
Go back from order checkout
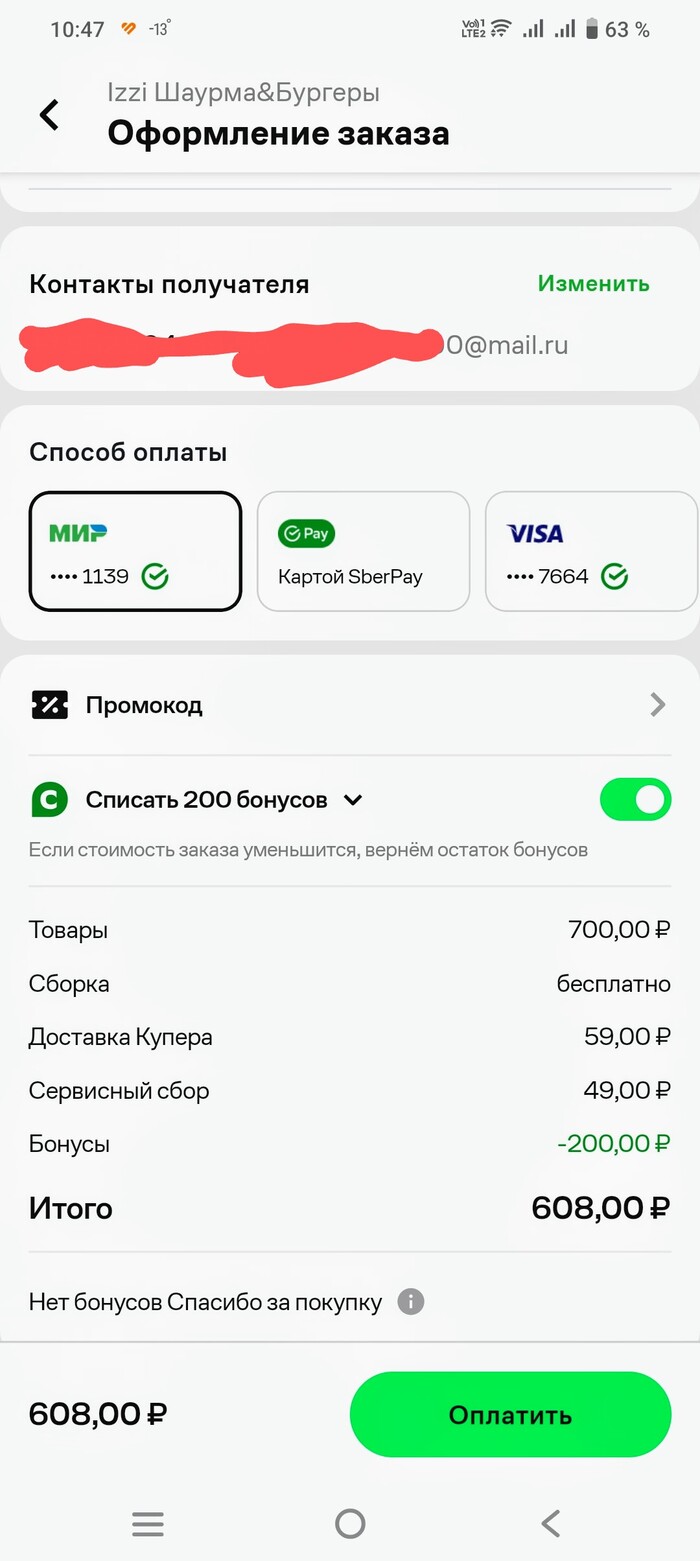tap(49, 115)
